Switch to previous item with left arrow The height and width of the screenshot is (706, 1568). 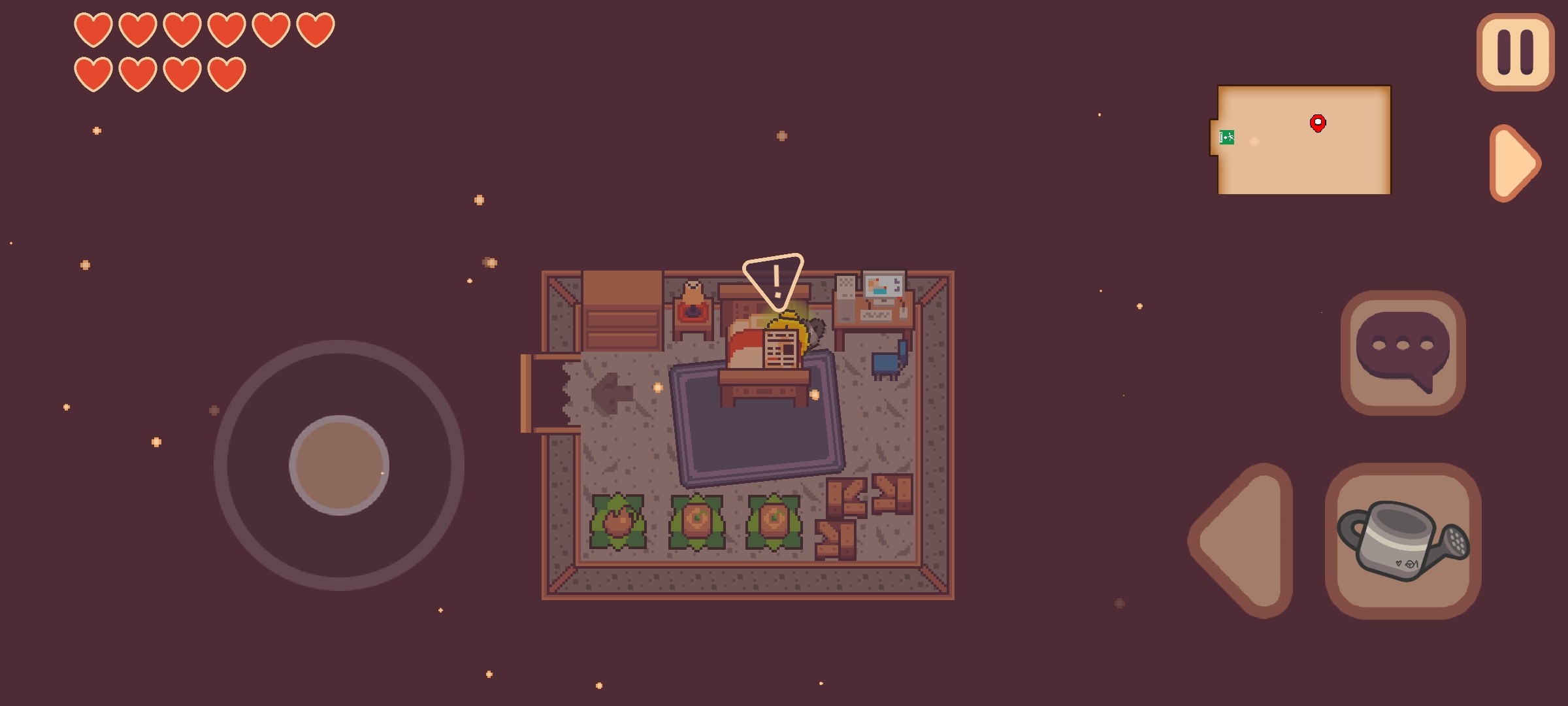click(x=1245, y=541)
